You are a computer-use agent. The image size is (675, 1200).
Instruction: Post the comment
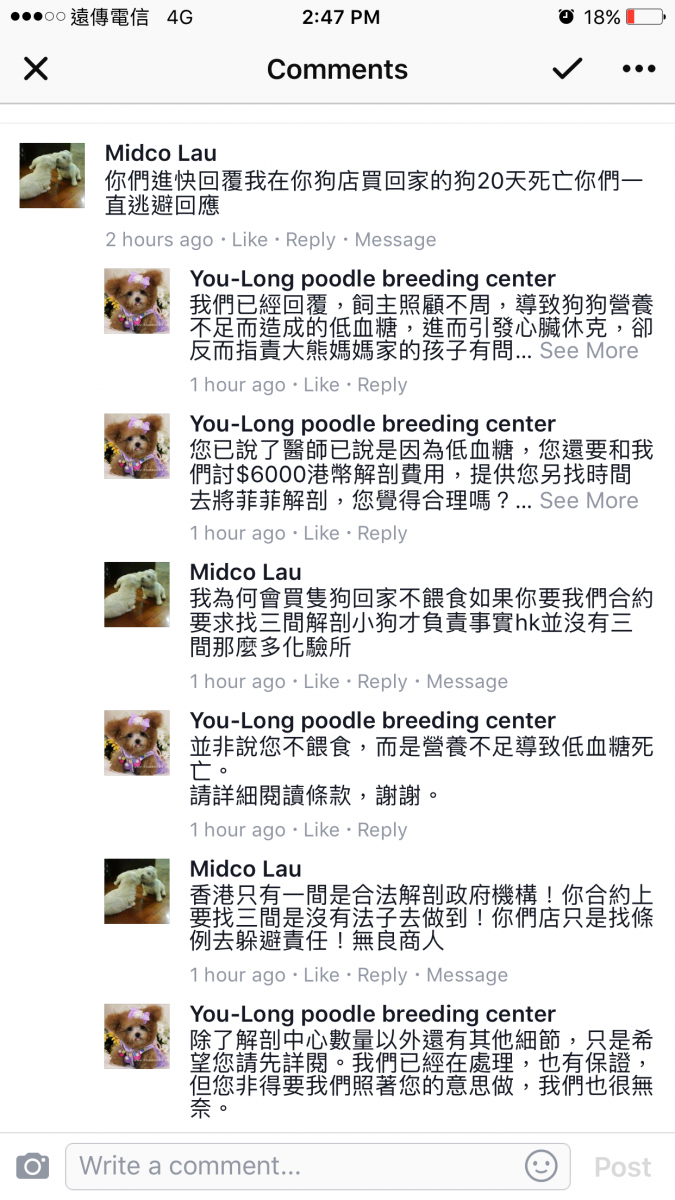pos(622,1167)
